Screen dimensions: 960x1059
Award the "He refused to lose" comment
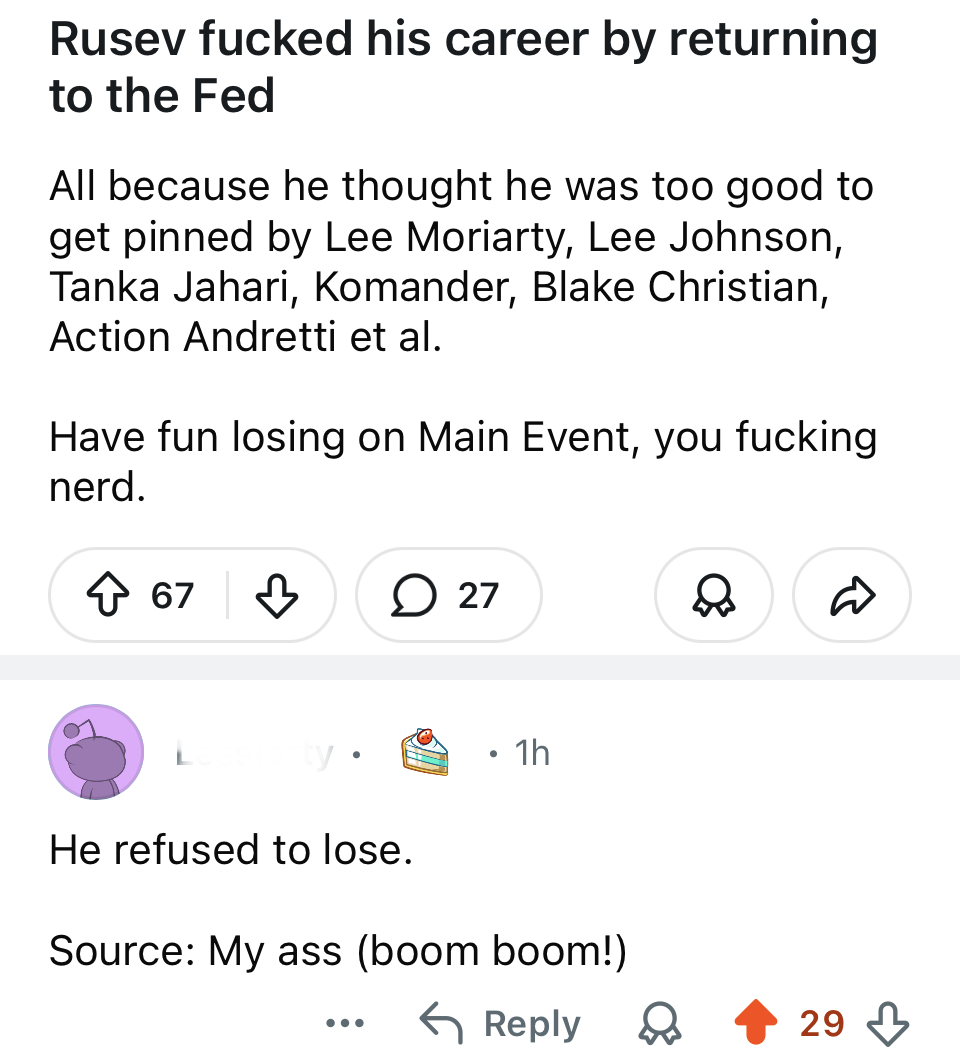pyautogui.click(x=656, y=1023)
